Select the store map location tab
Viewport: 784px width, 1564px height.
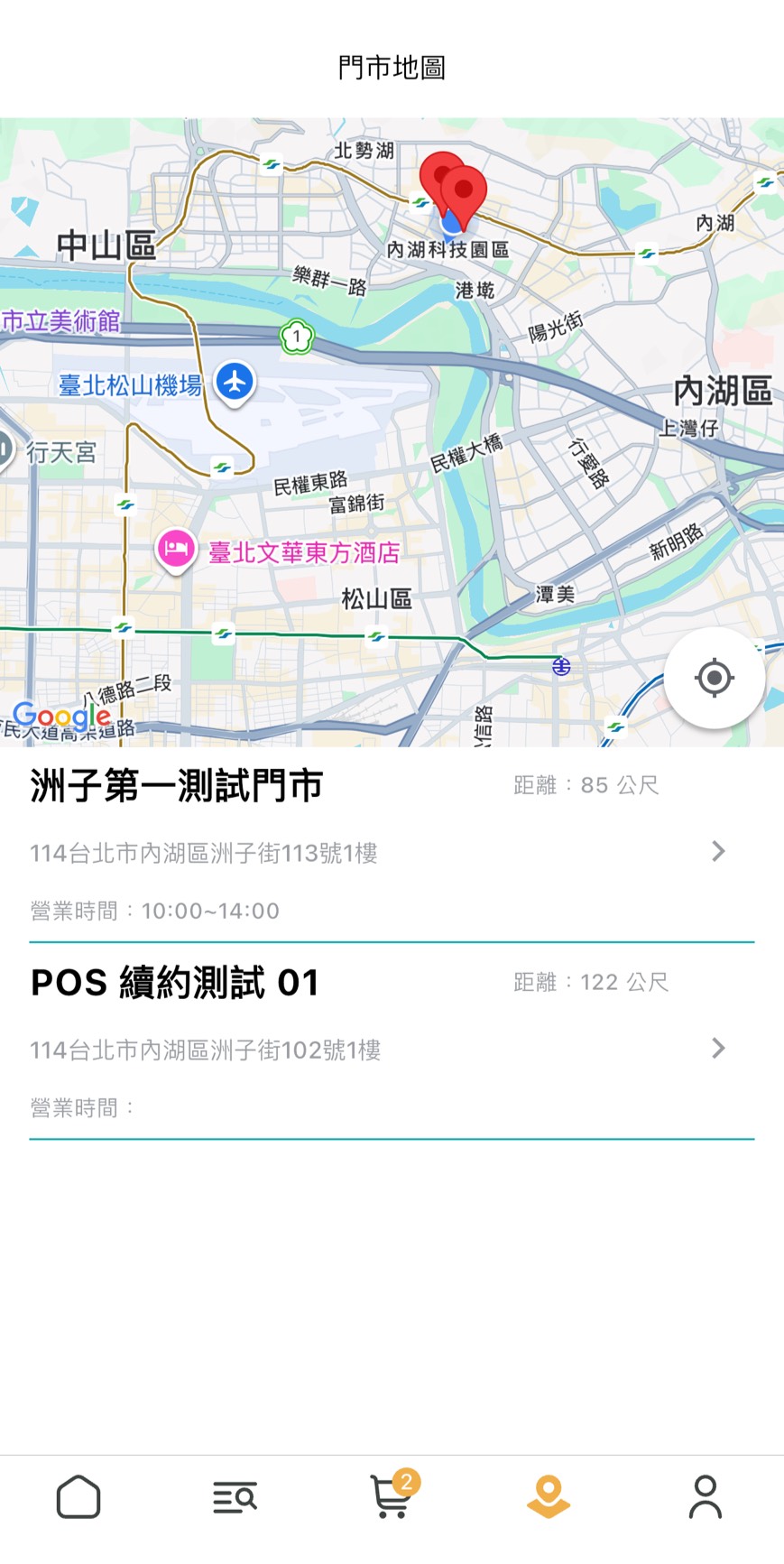click(x=549, y=1497)
